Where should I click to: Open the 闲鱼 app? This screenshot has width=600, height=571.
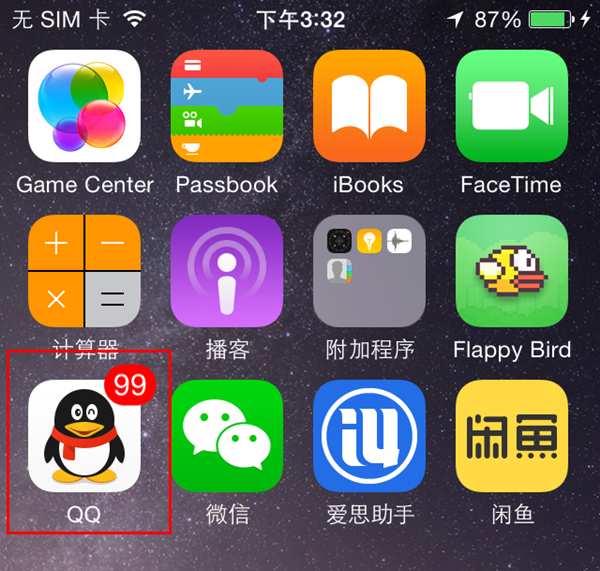(510, 436)
